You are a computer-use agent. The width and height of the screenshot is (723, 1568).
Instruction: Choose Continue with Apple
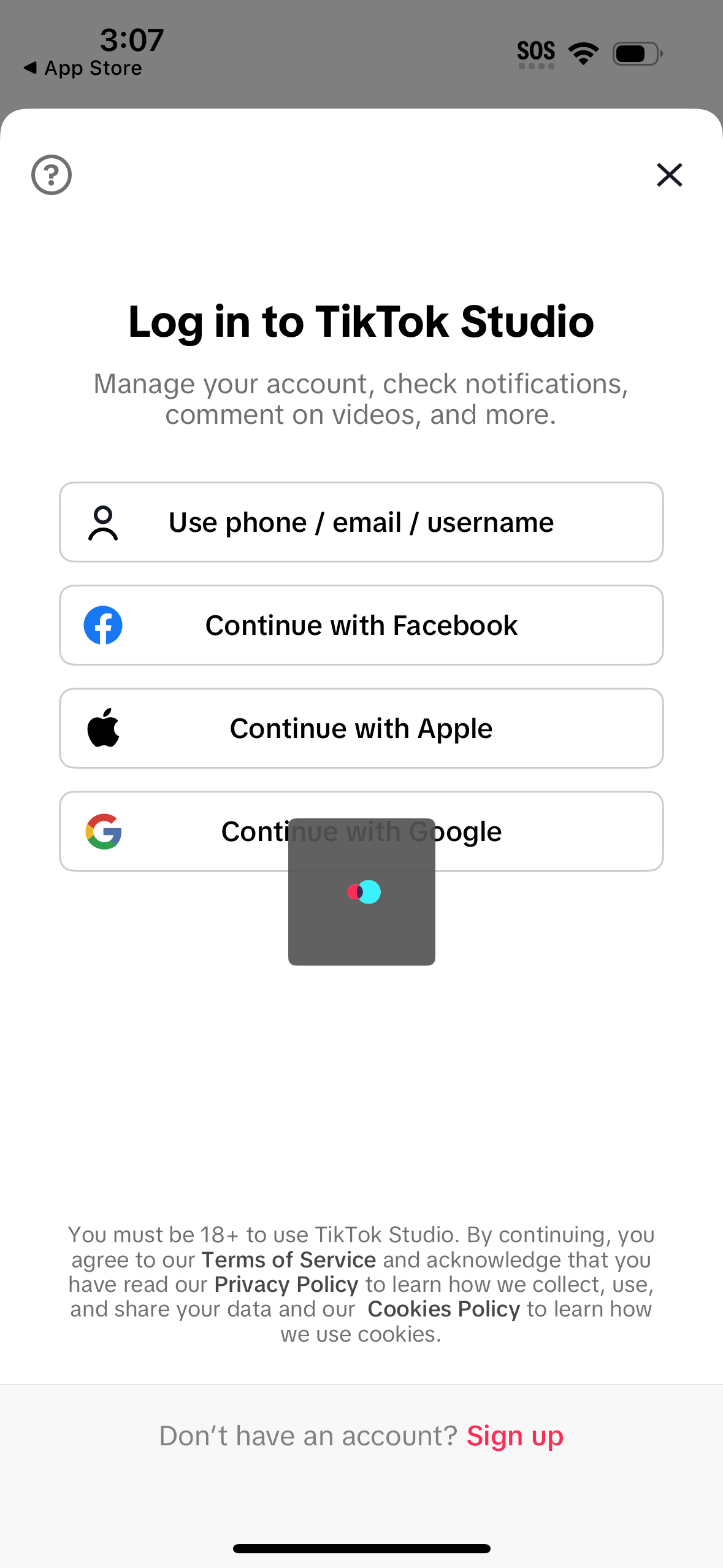361,728
